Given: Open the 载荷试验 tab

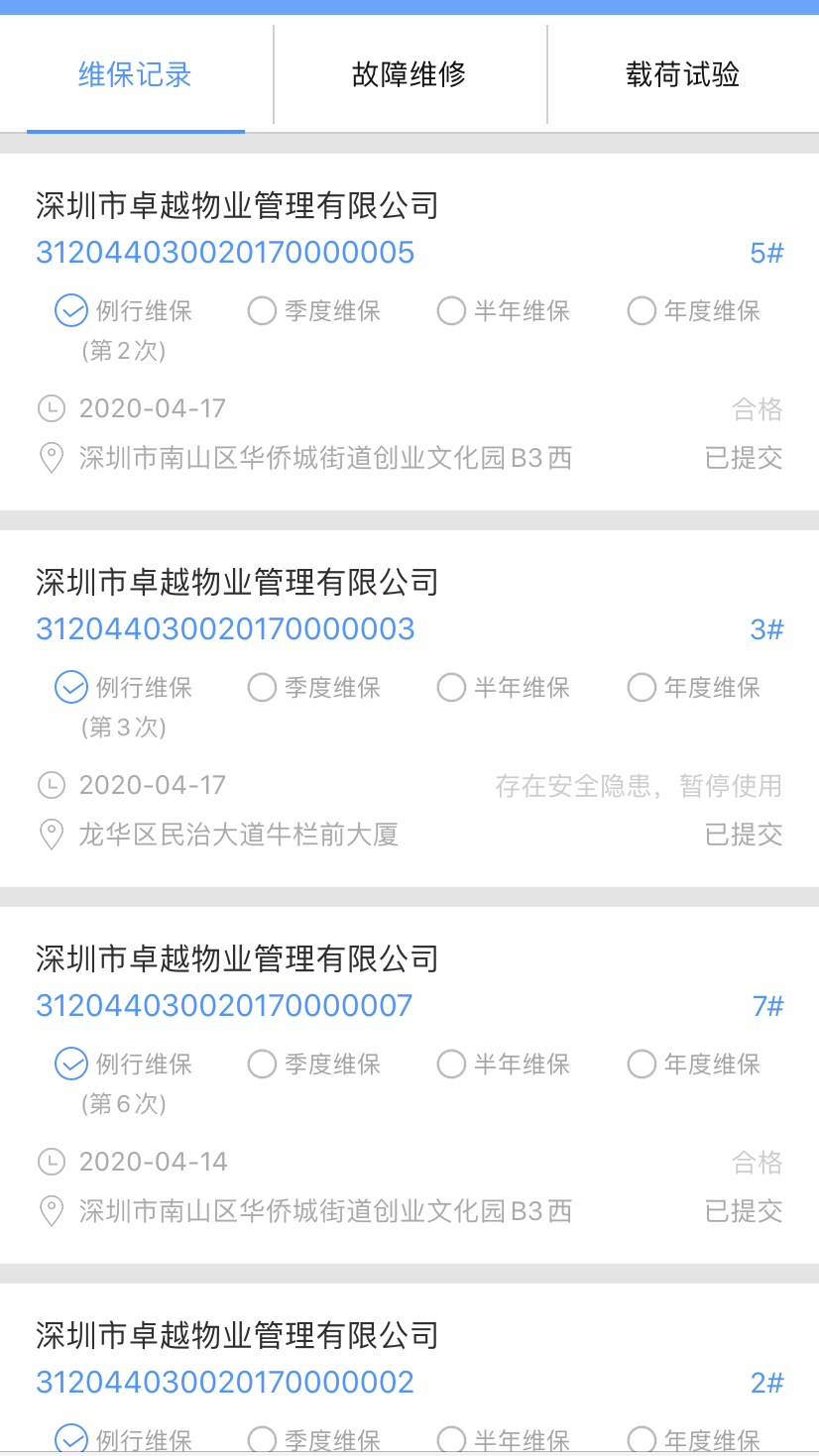Looking at the screenshot, I should coord(681,73).
